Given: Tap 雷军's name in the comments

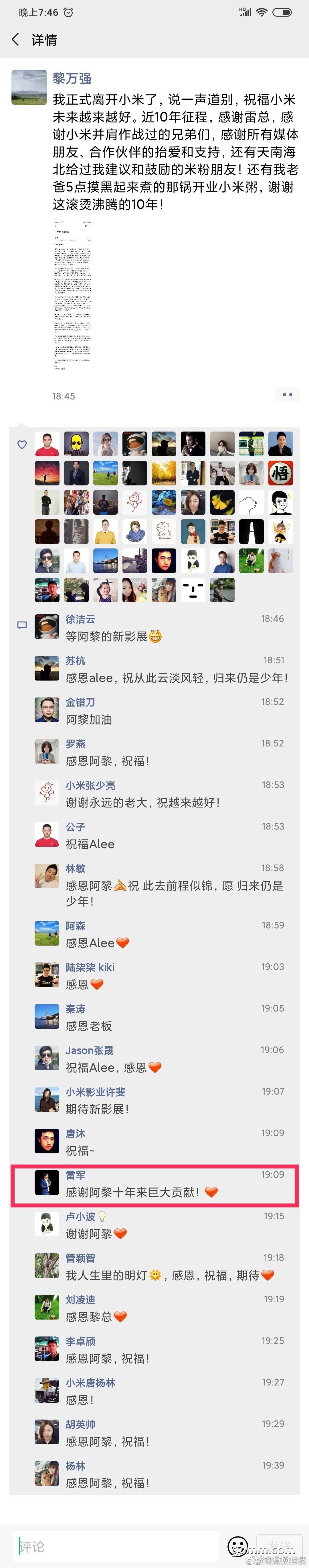Looking at the screenshot, I should coord(76,1175).
